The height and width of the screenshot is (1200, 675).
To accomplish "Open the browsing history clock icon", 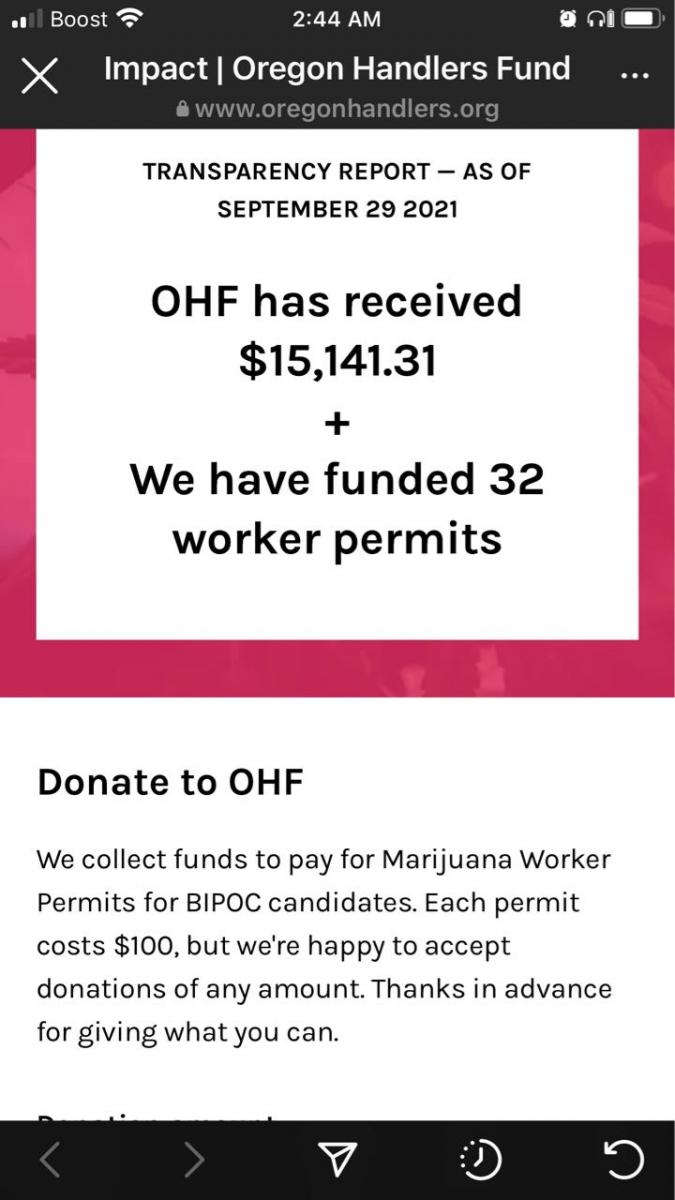I will (x=481, y=1159).
